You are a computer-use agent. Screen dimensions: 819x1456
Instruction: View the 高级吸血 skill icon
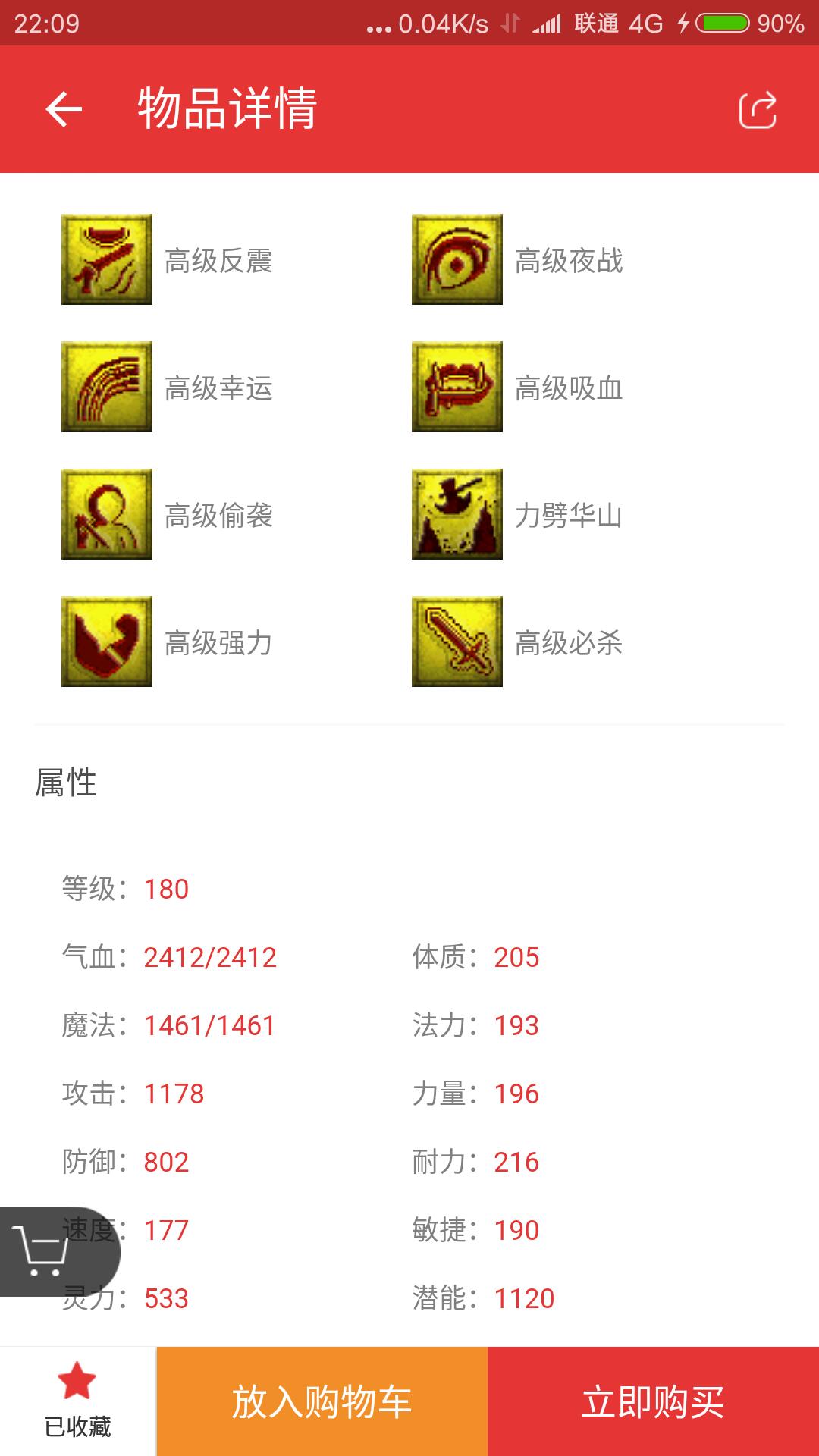[x=457, y=387]
